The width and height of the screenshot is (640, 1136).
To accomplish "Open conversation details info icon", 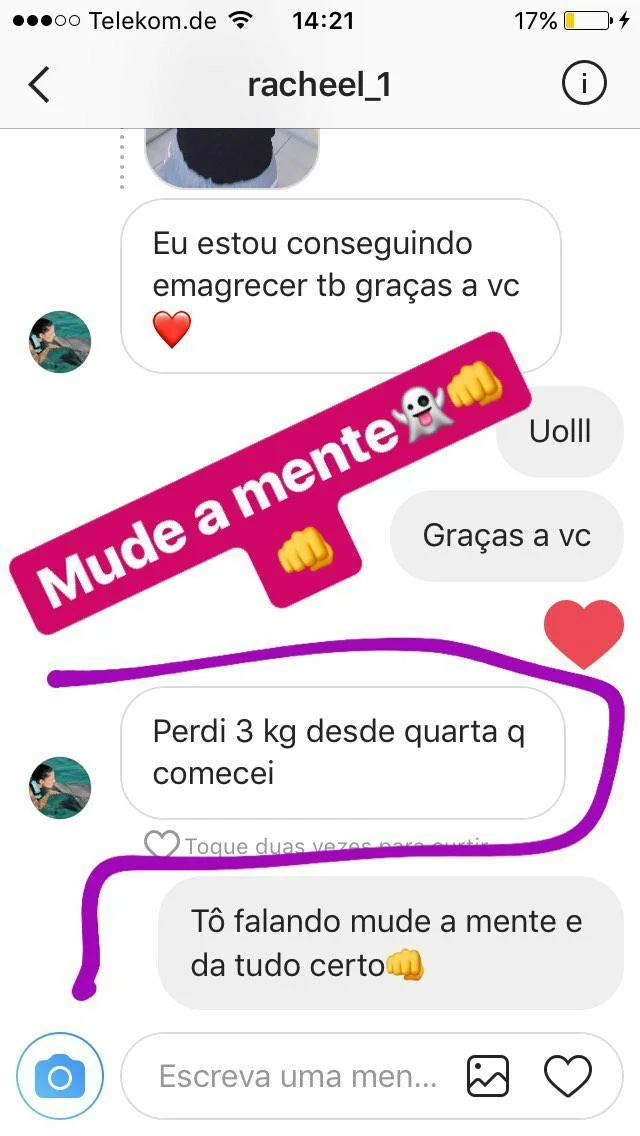I will [584, 85].
